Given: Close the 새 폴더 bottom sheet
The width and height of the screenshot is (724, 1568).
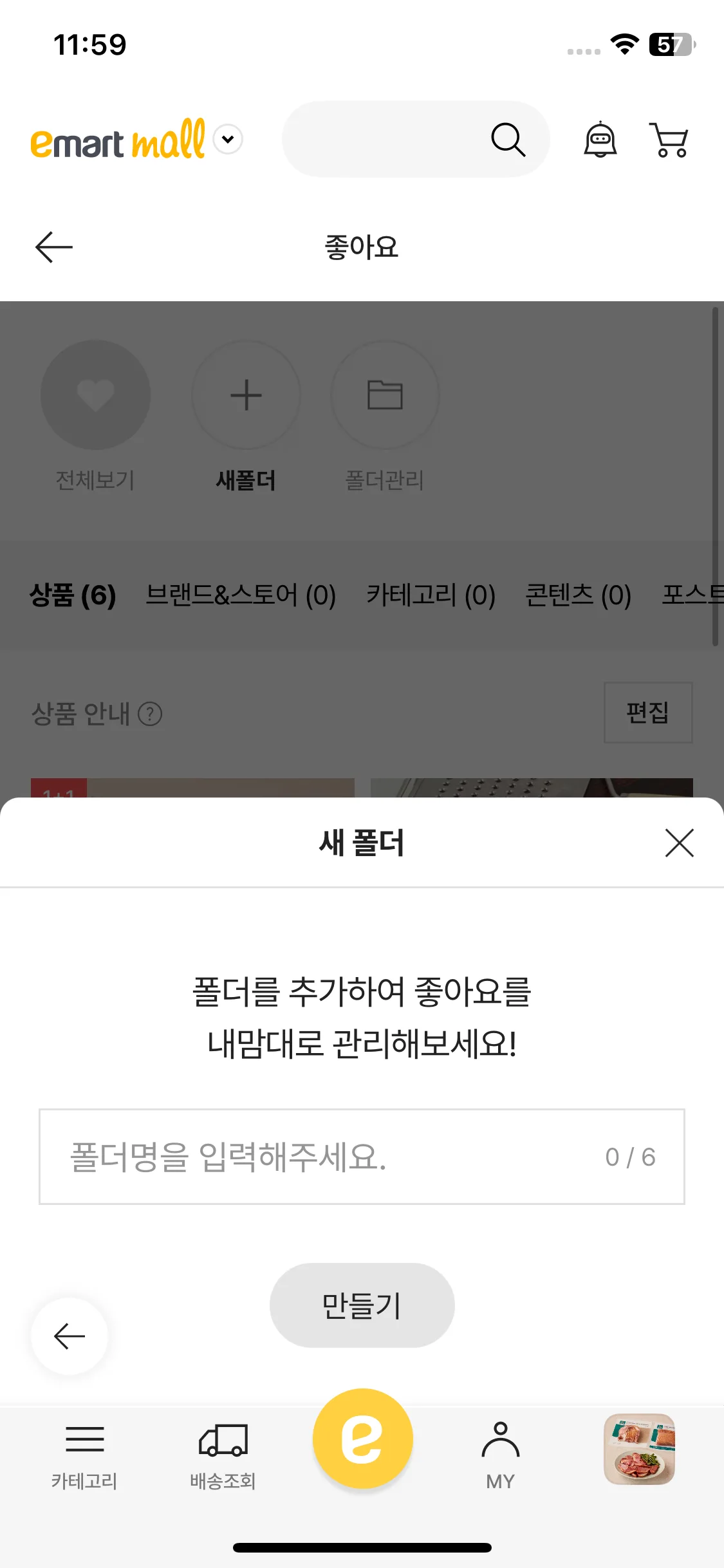Looking at the screenshot, I should [679, 843].
